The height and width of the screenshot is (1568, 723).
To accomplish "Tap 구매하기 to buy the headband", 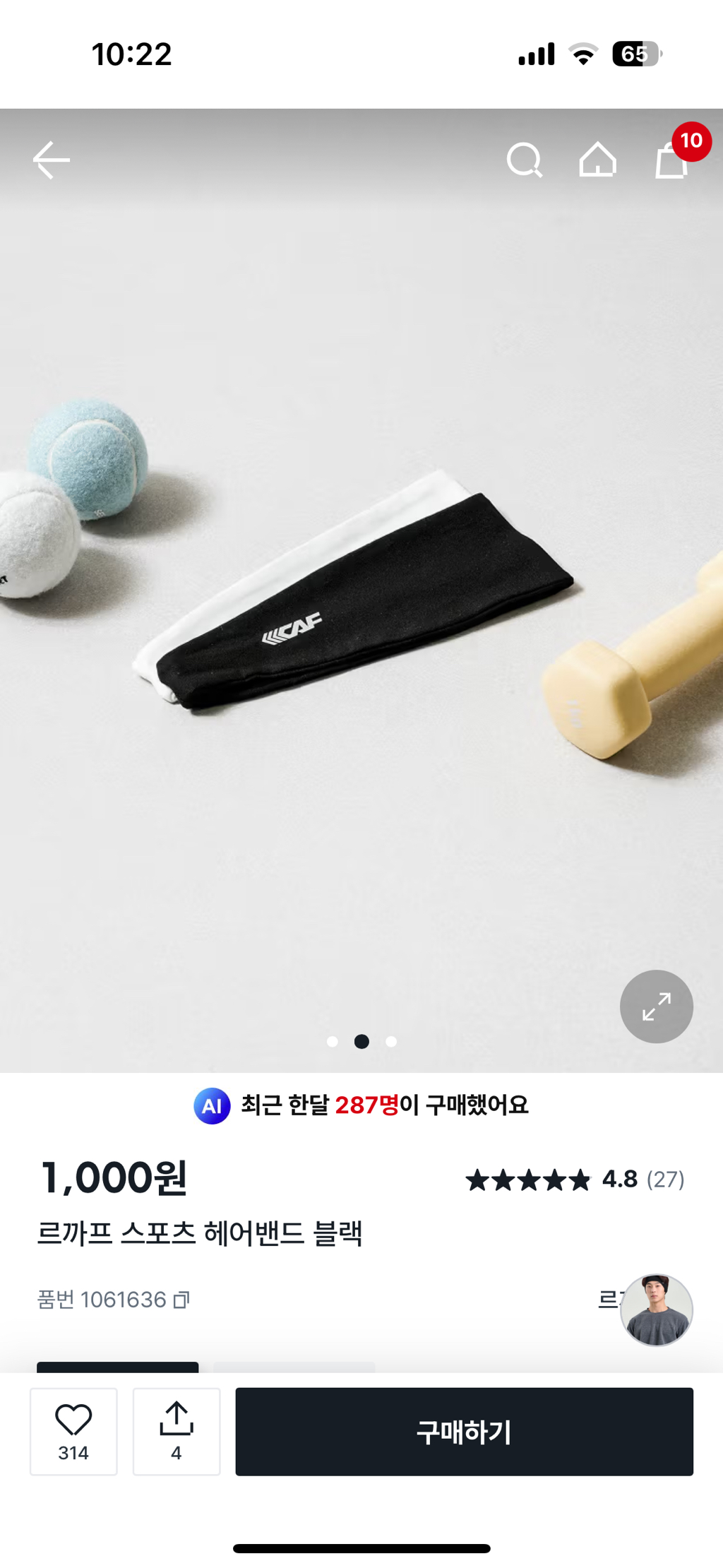I will coord(464,1431).
